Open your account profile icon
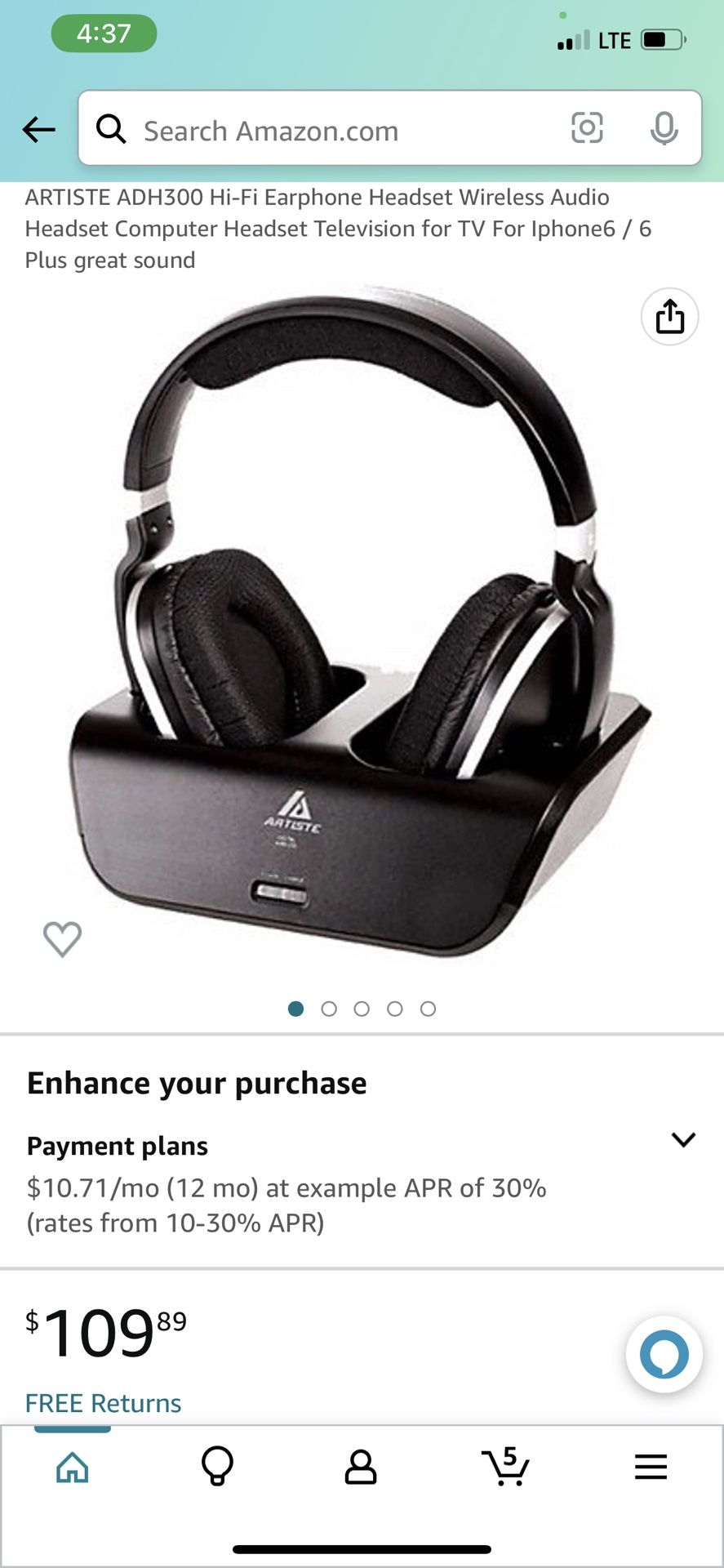Screen dimensions: 724x1568 pos(361,1466)
